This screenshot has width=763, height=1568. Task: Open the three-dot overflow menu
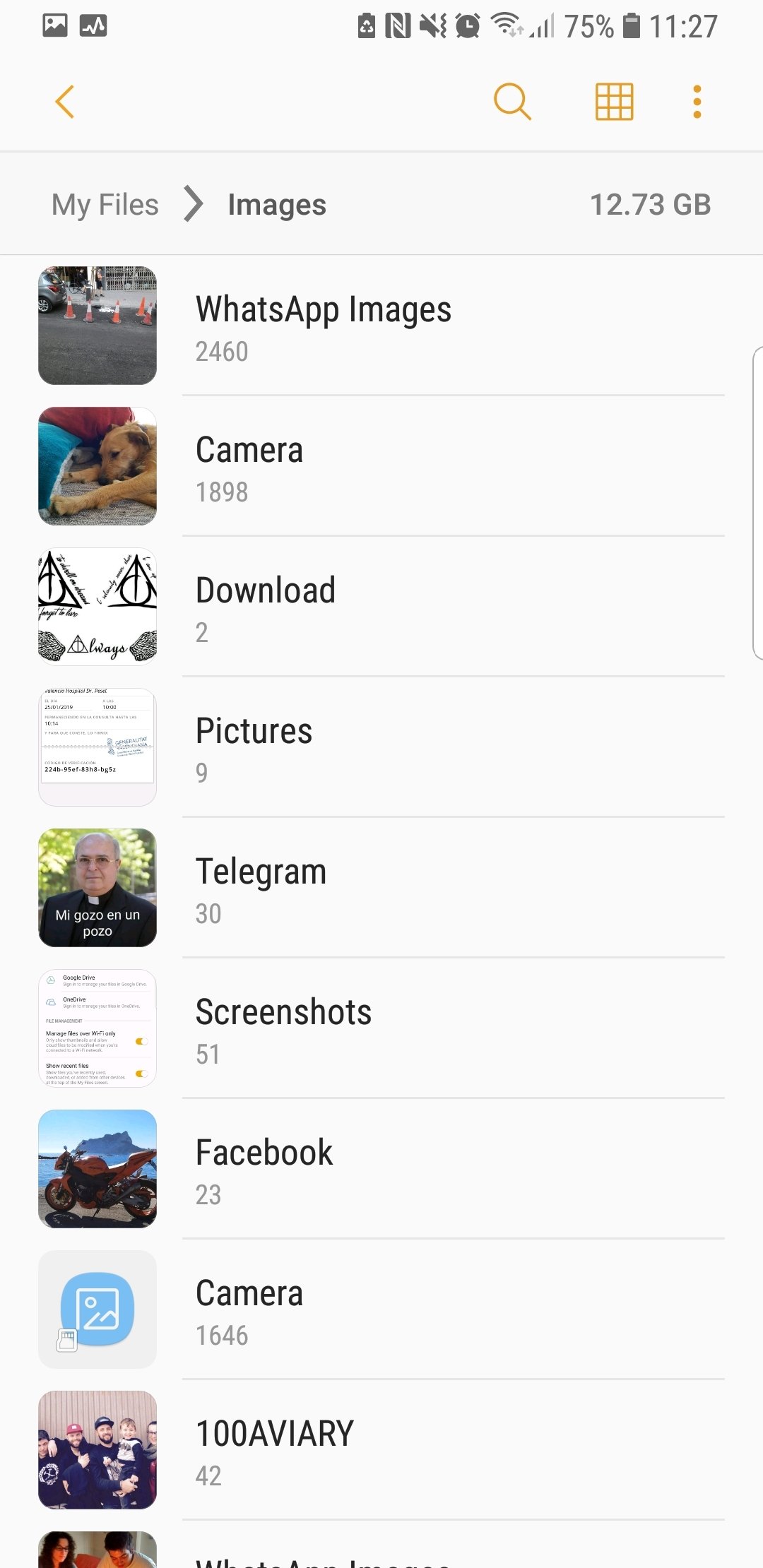(697, 102)
